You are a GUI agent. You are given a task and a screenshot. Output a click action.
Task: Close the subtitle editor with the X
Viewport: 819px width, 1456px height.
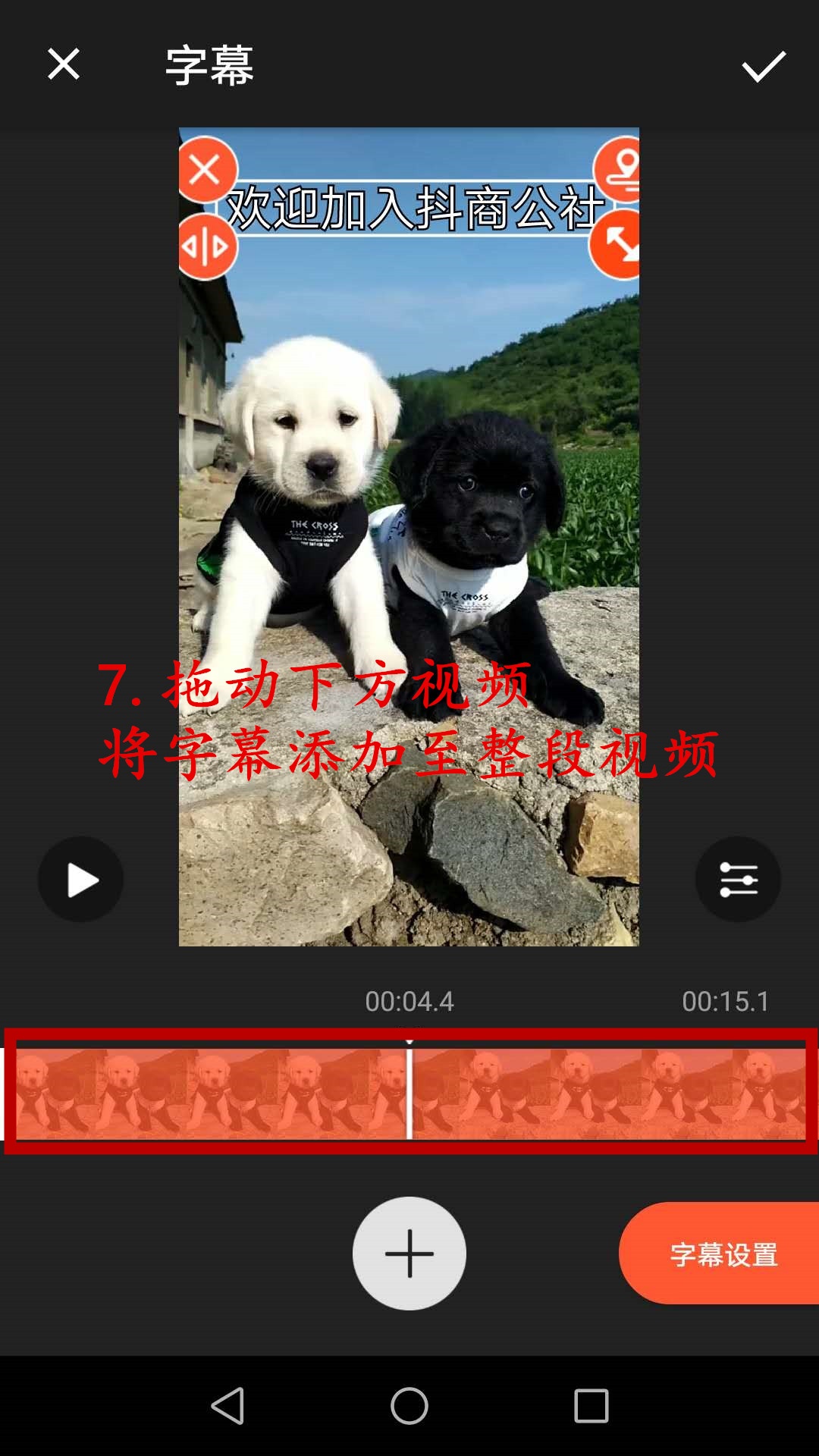click(x=64, y=64)
